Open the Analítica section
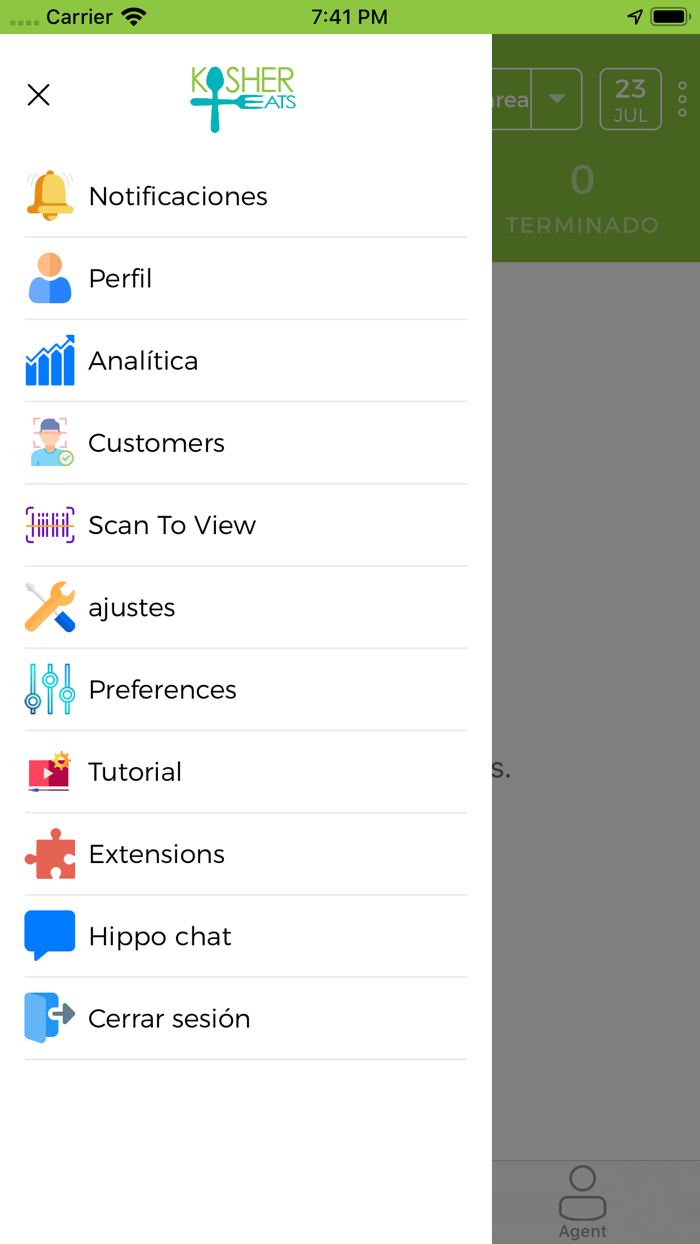This screenshot has width=700, height=1244. pyautogui.click(x=143, y=360)
